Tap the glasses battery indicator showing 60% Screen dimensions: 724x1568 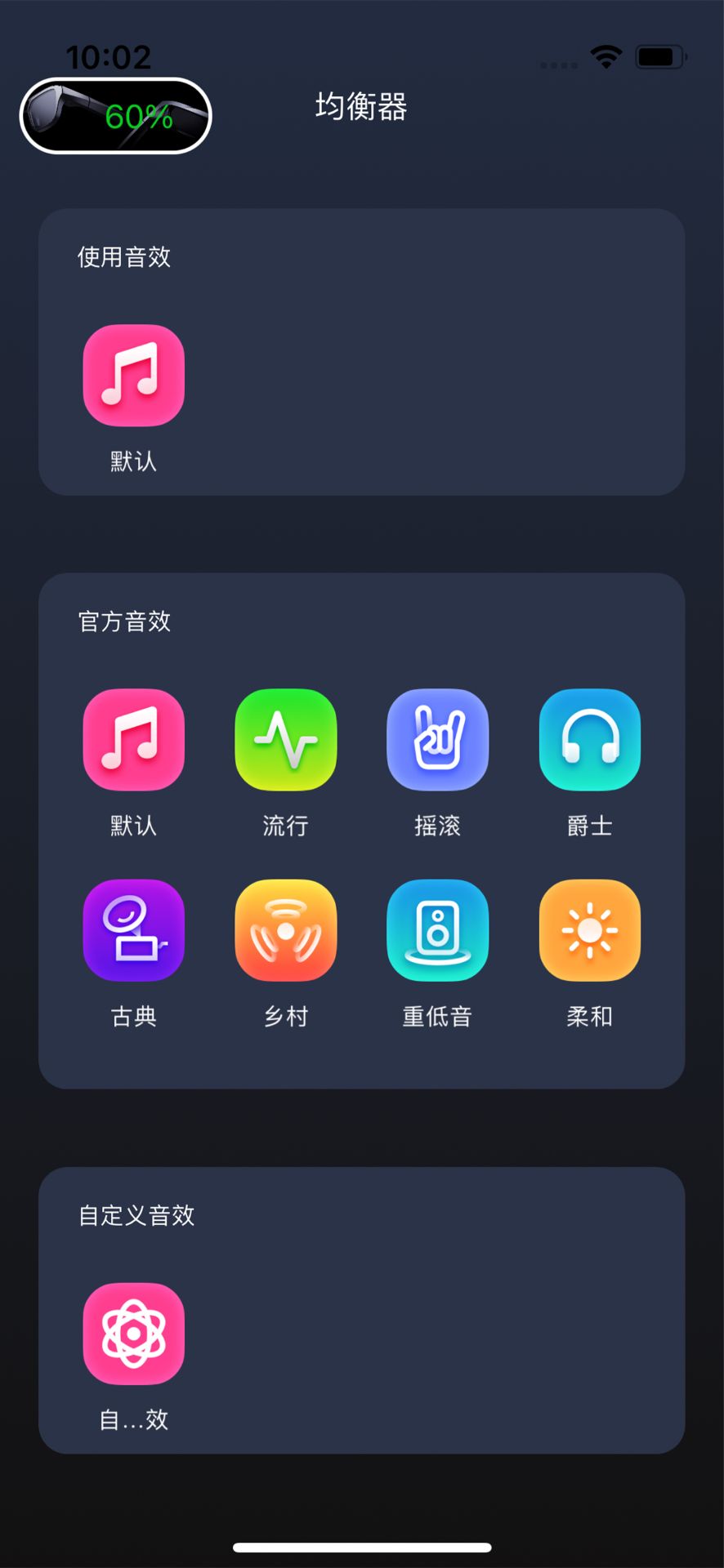(x=114, y=115)
